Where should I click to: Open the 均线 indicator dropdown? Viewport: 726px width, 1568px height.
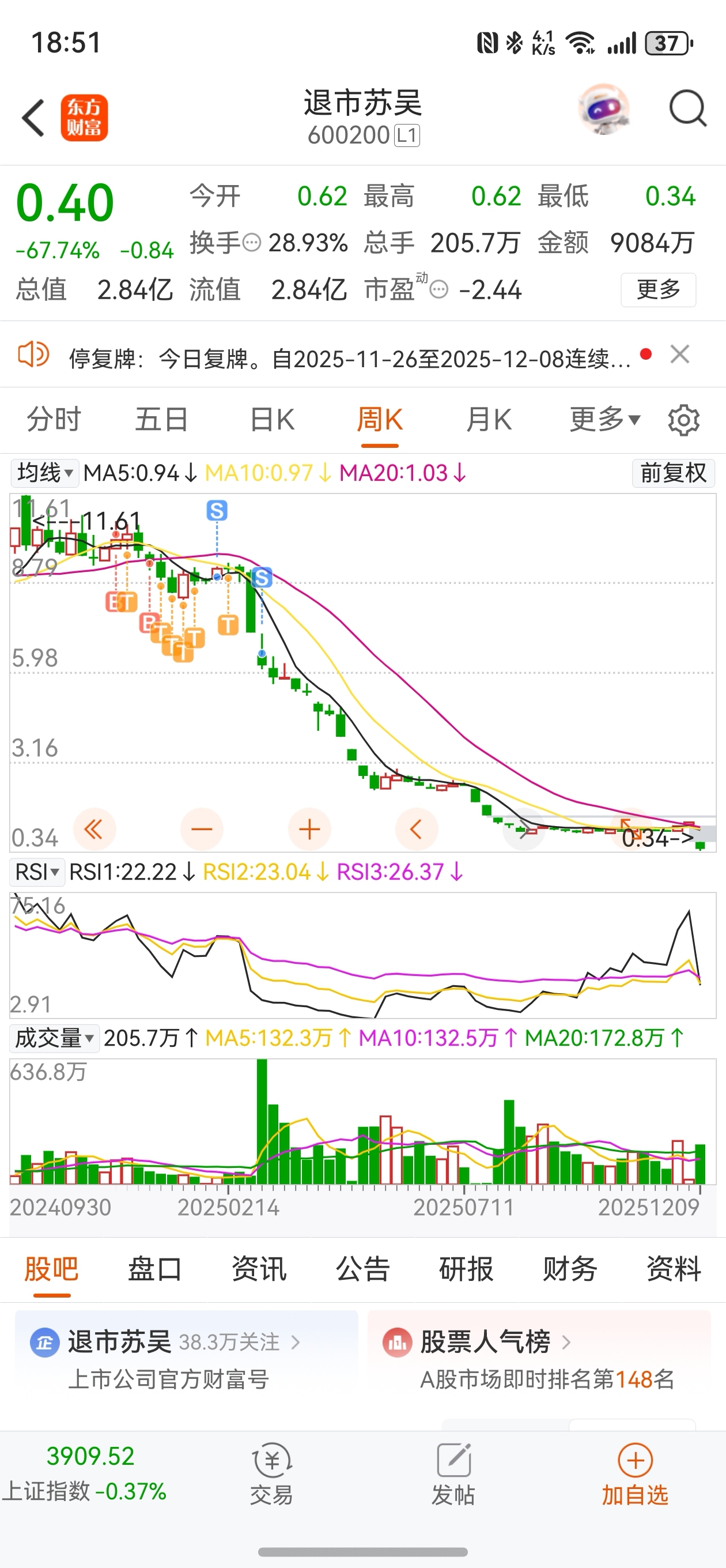click(x=45, y=473)
